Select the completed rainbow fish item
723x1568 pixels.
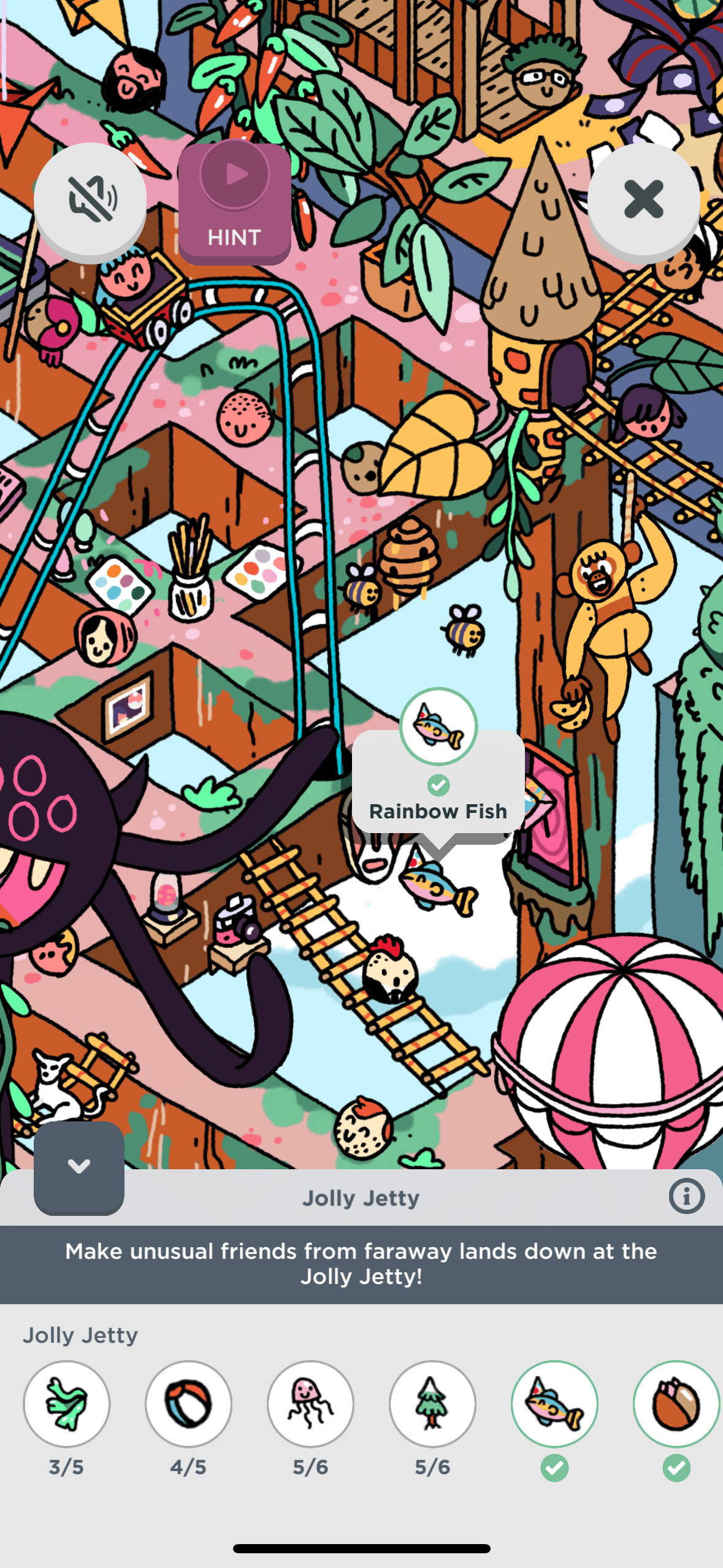pos(554,1404)
